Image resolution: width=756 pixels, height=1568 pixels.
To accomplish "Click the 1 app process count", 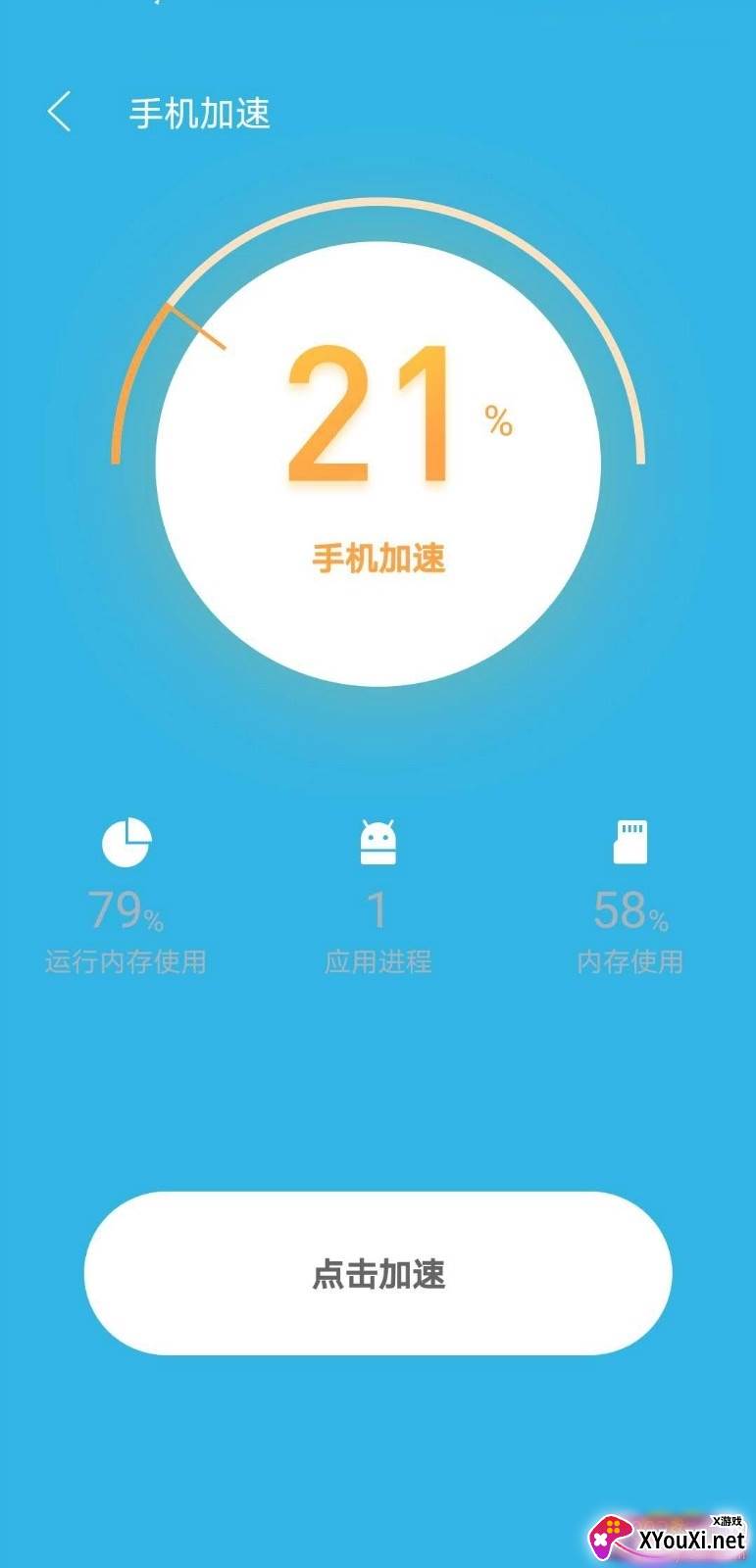I will 377,909.
